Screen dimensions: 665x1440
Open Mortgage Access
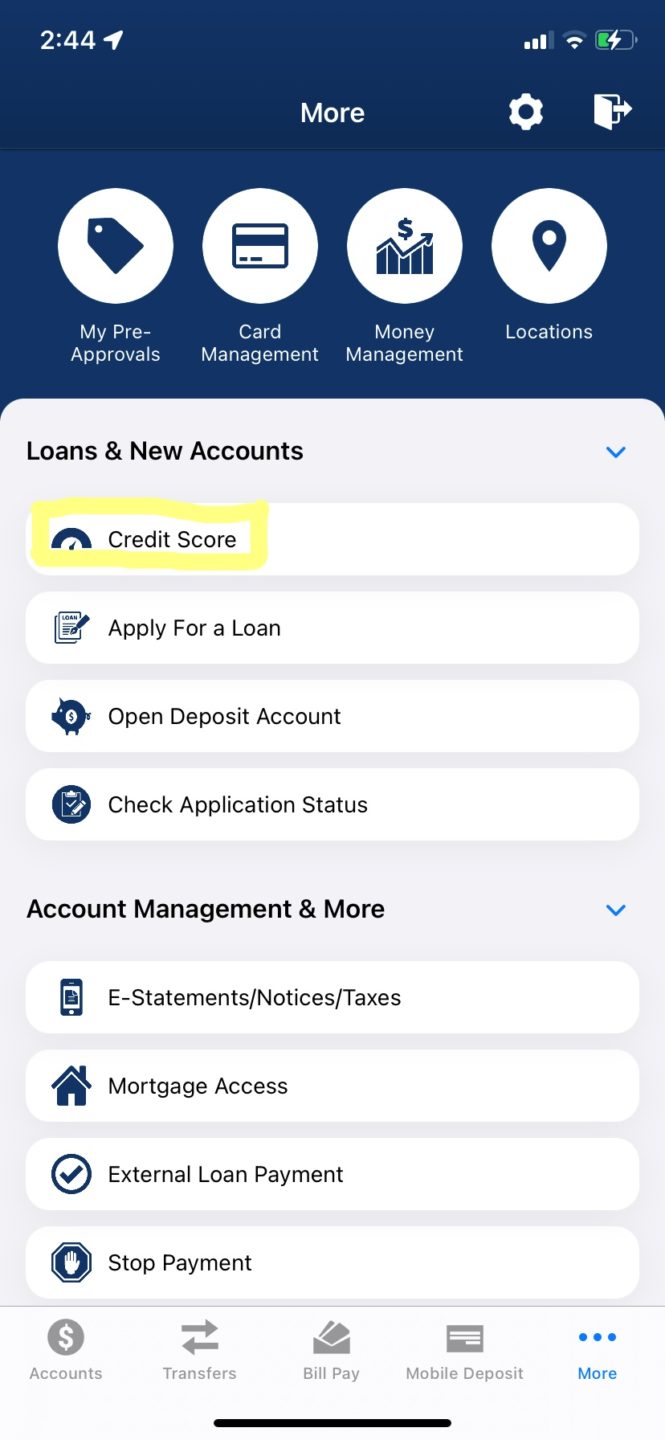pyautogui.click(x=332, y=1086)
